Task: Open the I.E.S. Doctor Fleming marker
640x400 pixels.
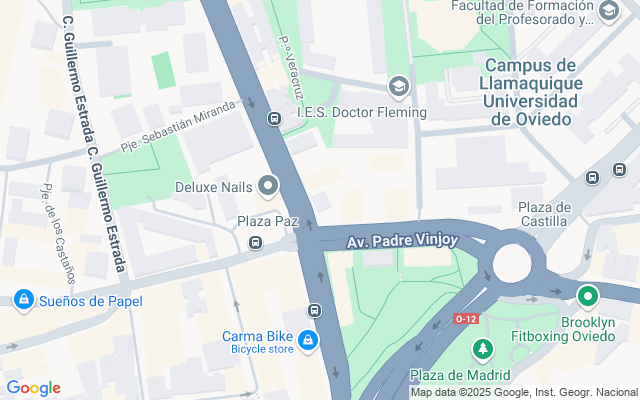Action: (x=399, y=88)
